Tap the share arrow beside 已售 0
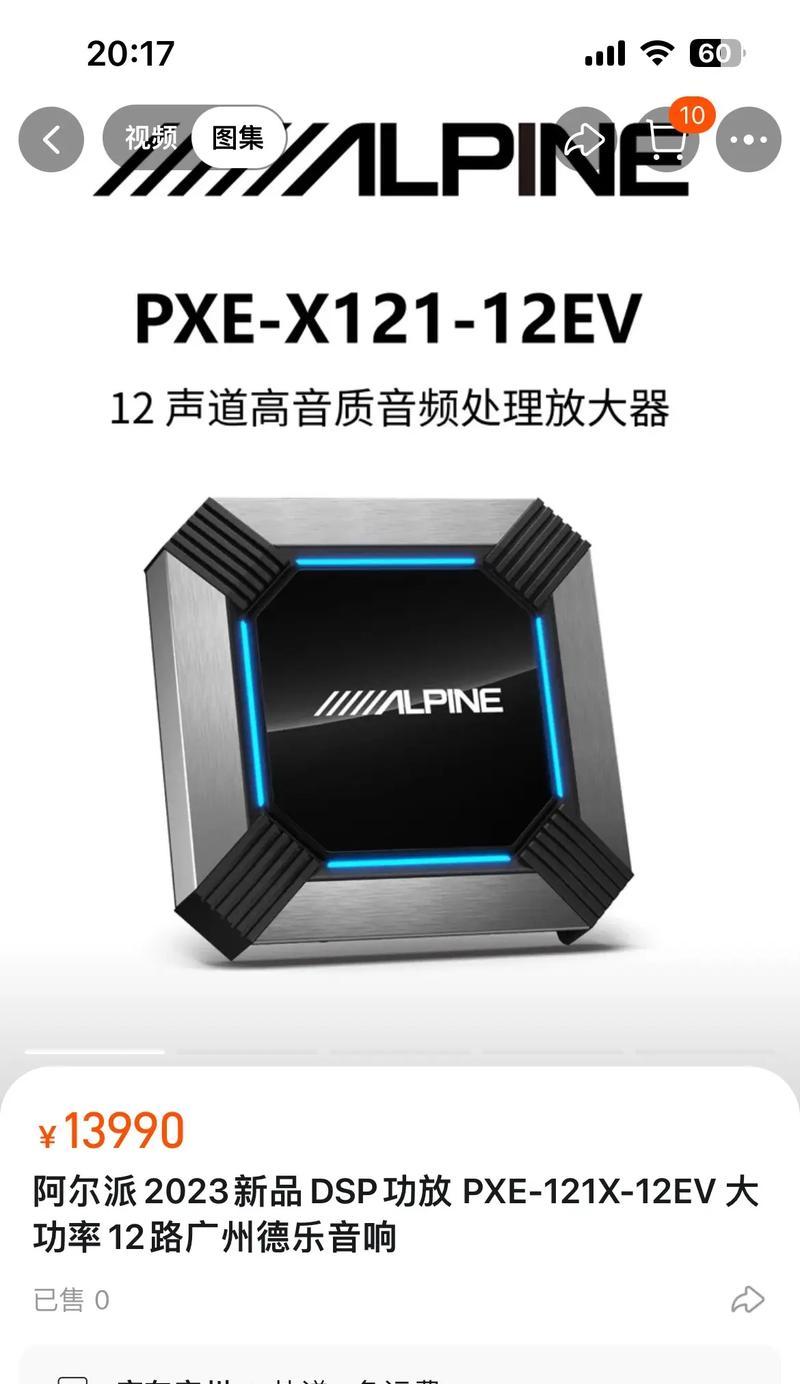 747,1299
